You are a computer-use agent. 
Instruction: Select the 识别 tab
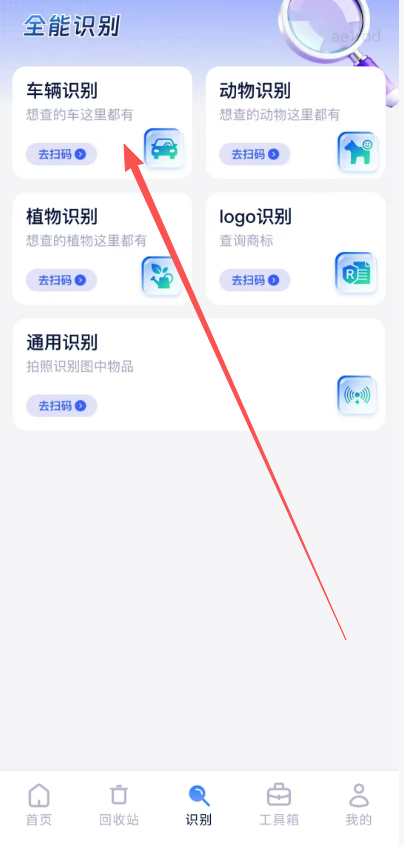coord(199,805)
